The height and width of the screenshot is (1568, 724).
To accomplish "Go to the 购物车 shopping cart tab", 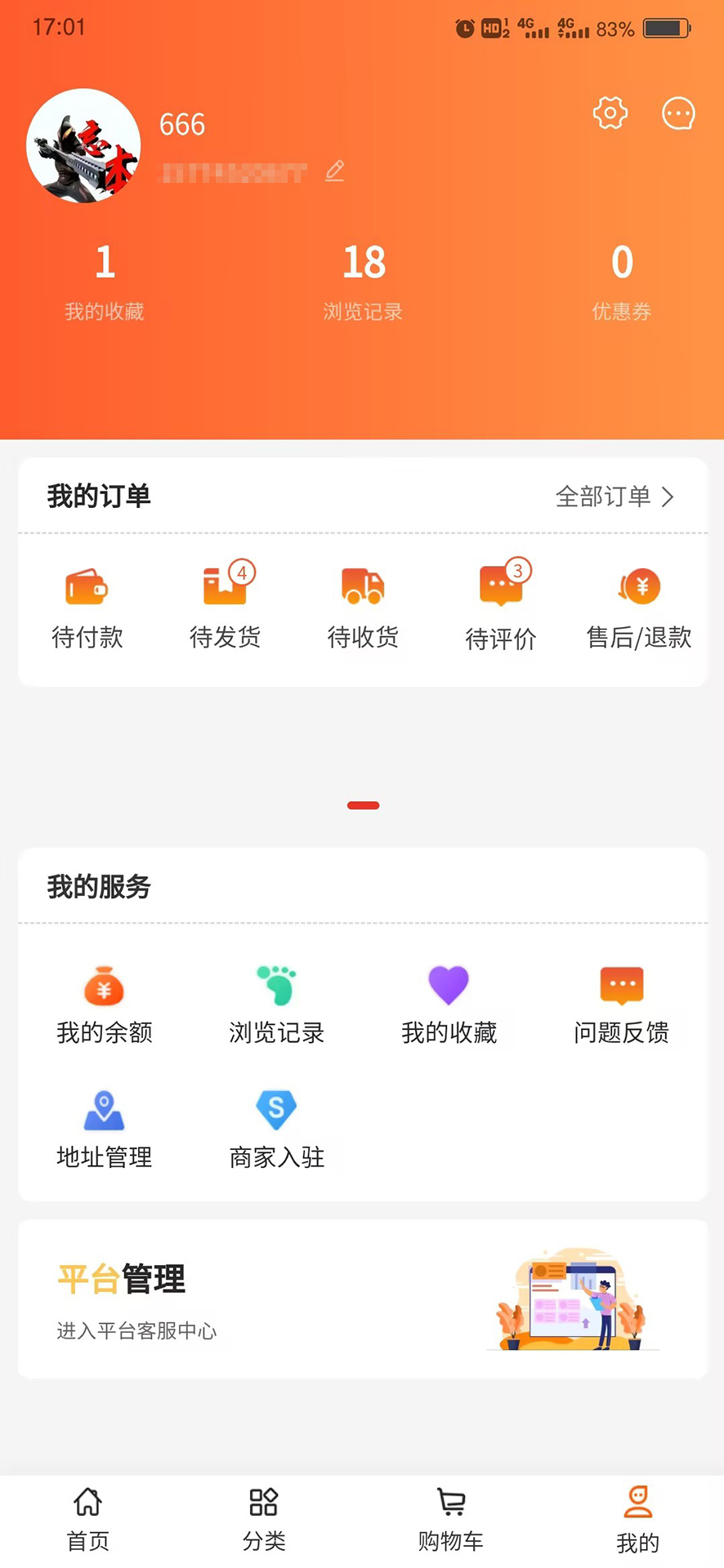I will click(x=451, y=1519).
